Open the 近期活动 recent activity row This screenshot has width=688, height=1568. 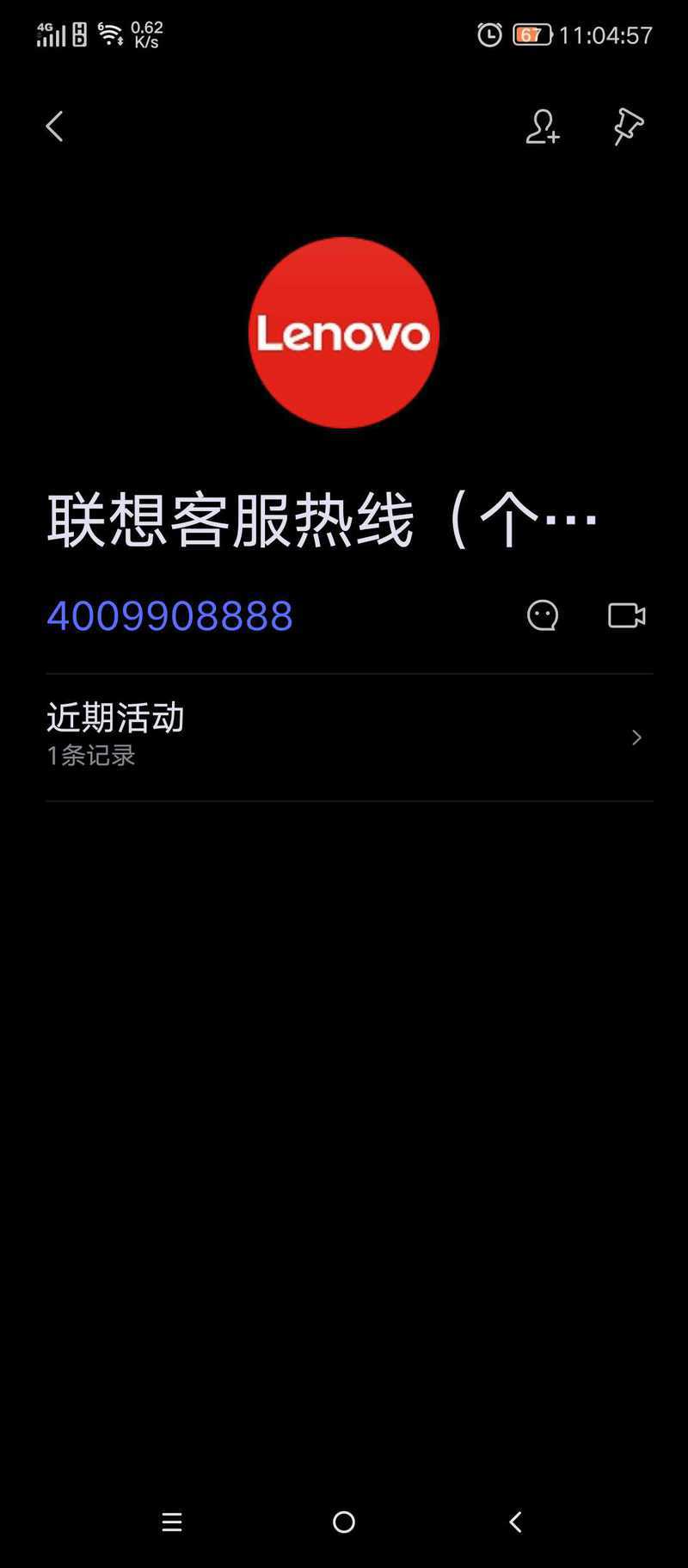349,738
